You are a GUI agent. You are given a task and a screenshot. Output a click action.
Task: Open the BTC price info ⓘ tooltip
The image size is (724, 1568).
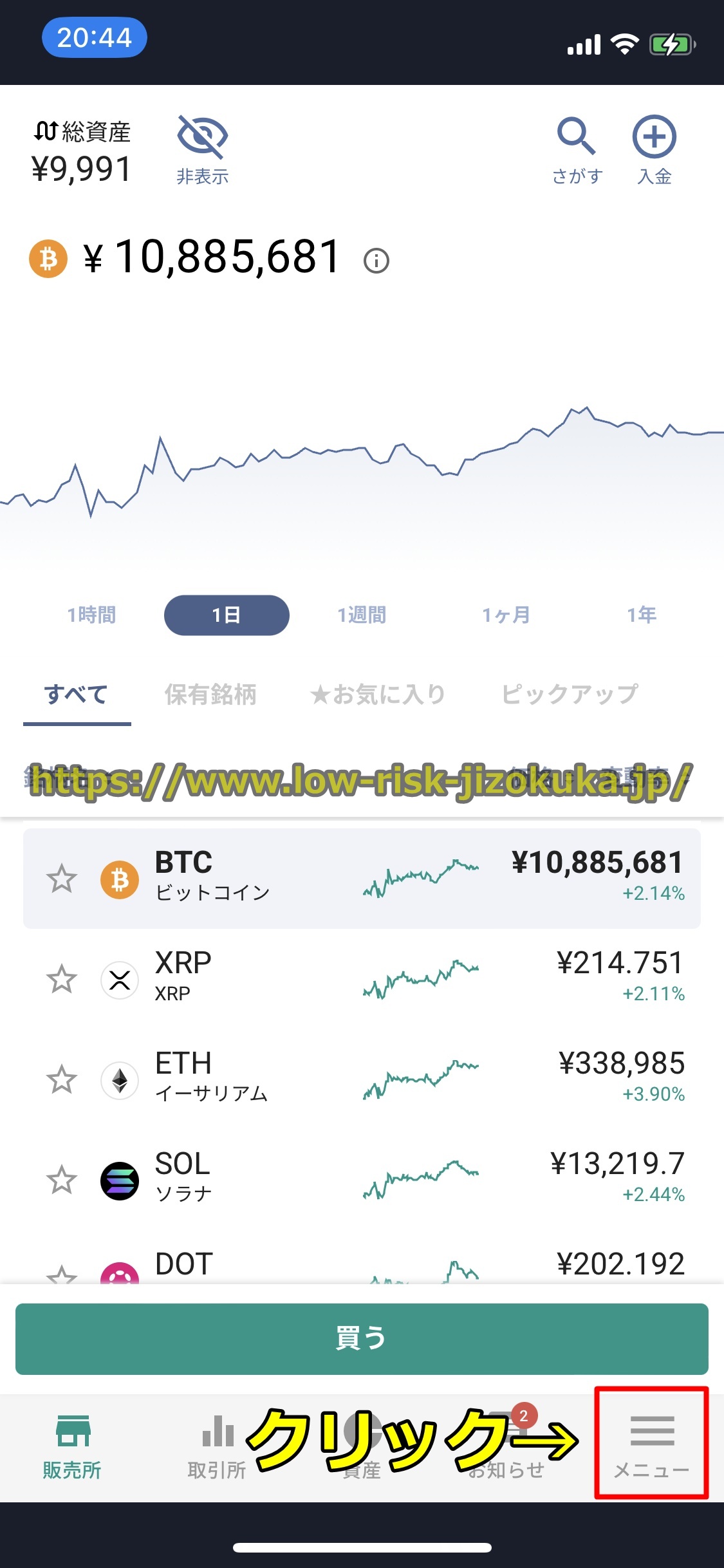coord(378,260)
